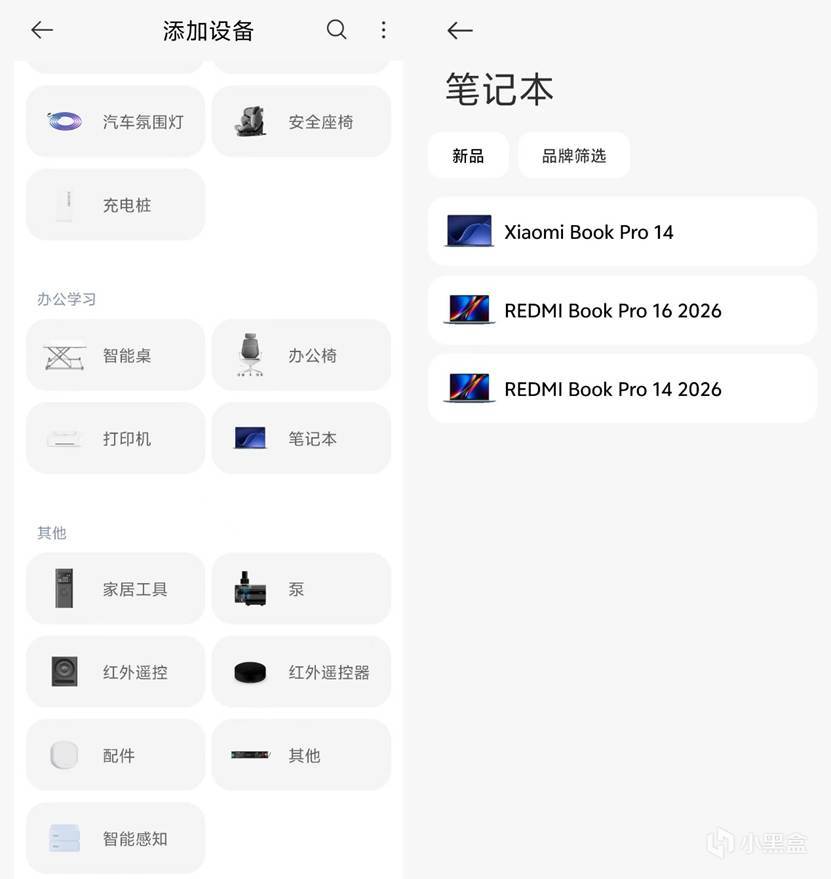Choose the 红外遥控 category
Viewport: 831px width, 879px height.
coord(115,672)
